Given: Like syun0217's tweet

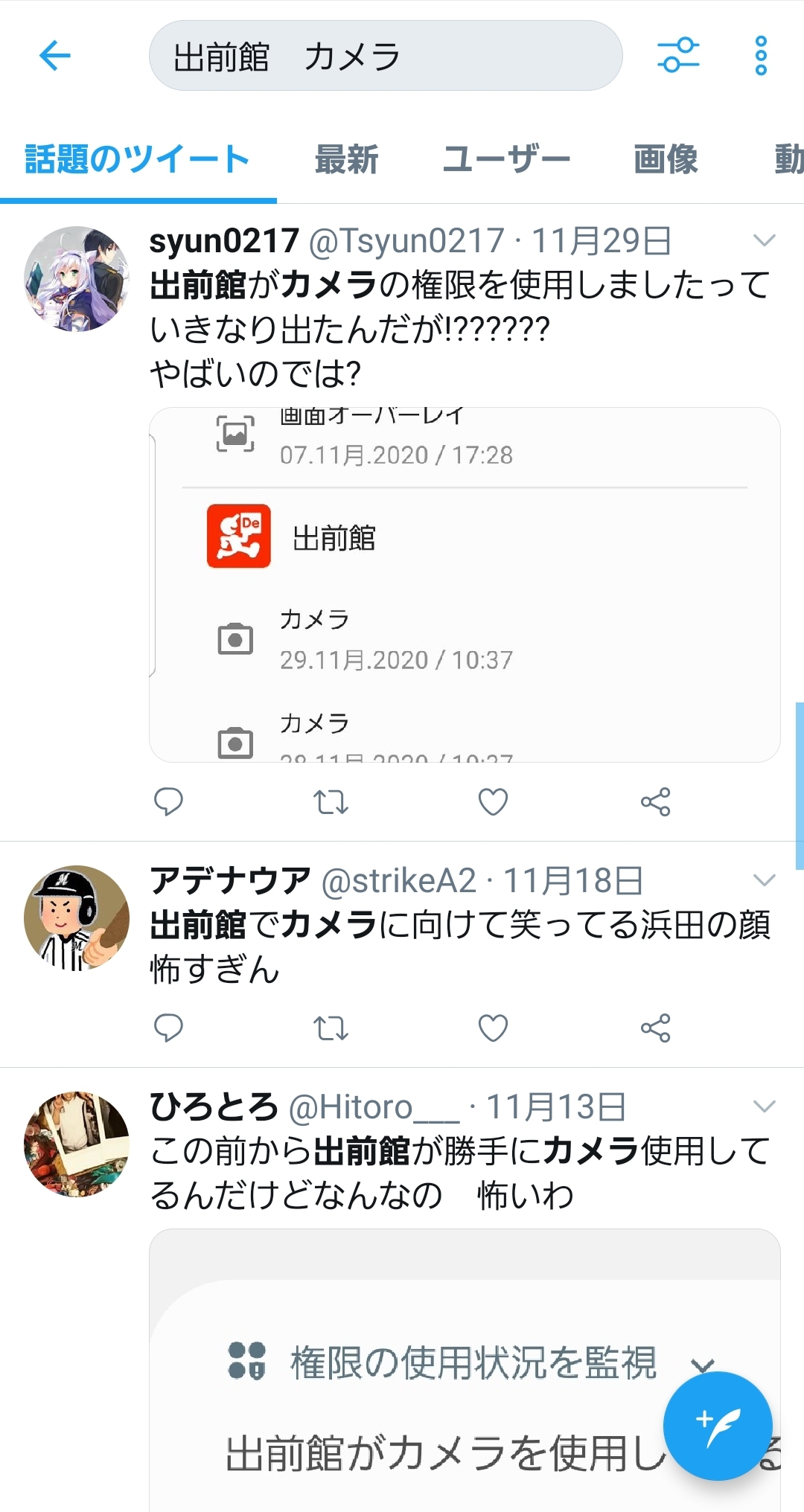Looking at the screenshot, I should pos(493,801).
